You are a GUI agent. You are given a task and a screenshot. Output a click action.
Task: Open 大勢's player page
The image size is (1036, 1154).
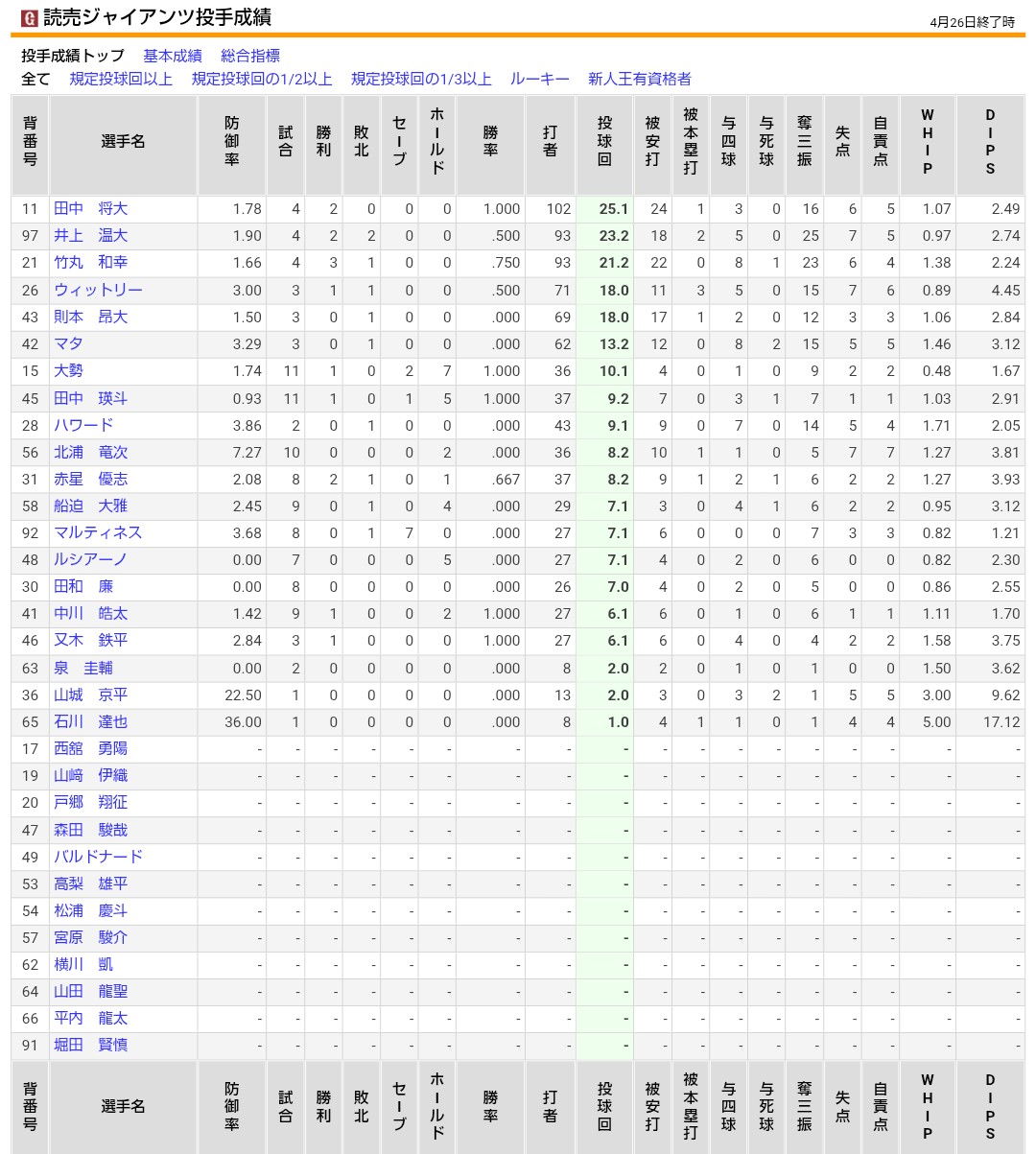(x=68, y=370)
